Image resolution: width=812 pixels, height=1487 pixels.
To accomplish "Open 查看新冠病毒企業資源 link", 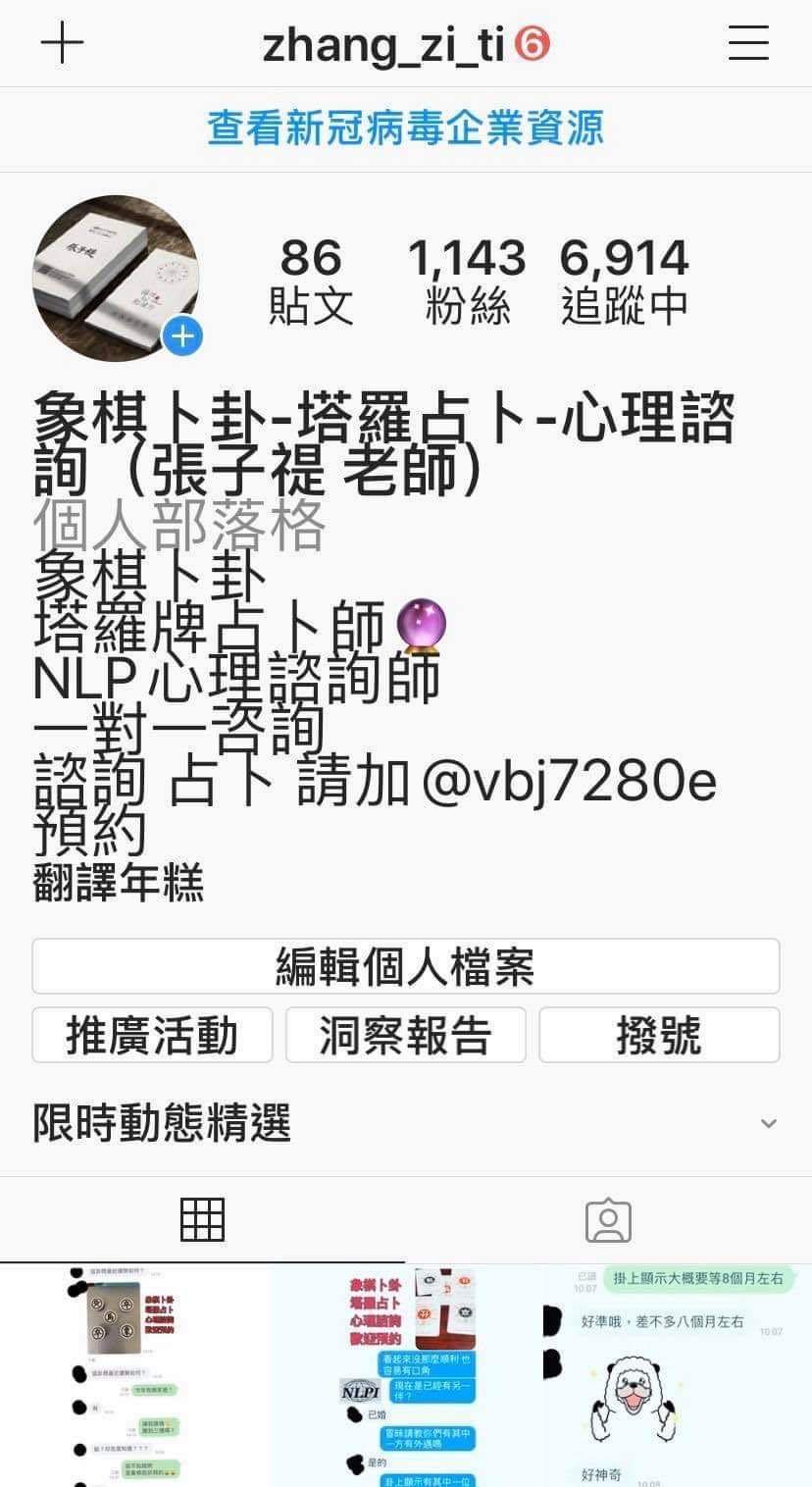I will tap(405, 128).
